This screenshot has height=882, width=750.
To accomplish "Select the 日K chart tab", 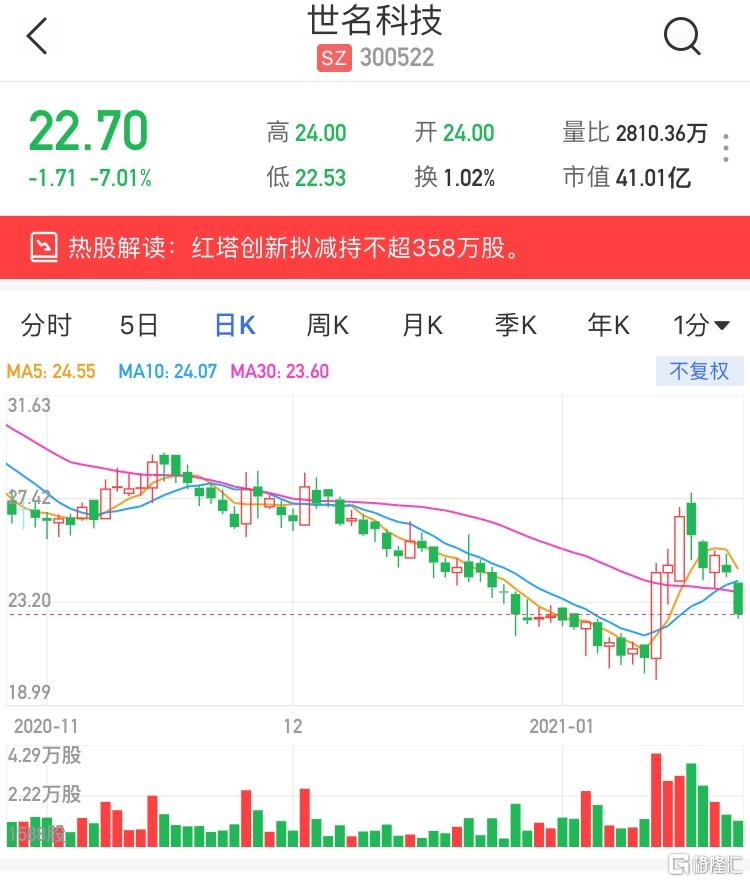I will coord(235,325).
